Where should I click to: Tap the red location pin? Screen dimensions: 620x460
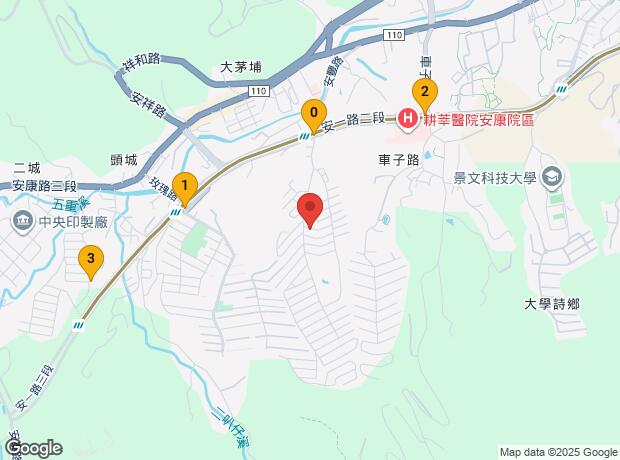point(310,210)
